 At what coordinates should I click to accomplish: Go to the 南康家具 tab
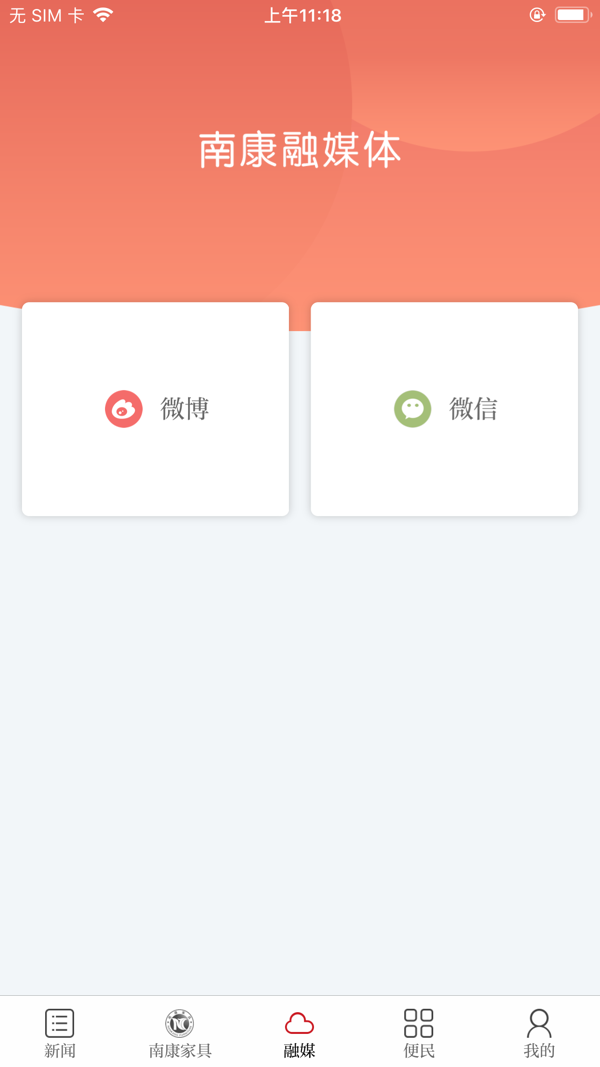tap(180, 1032)
